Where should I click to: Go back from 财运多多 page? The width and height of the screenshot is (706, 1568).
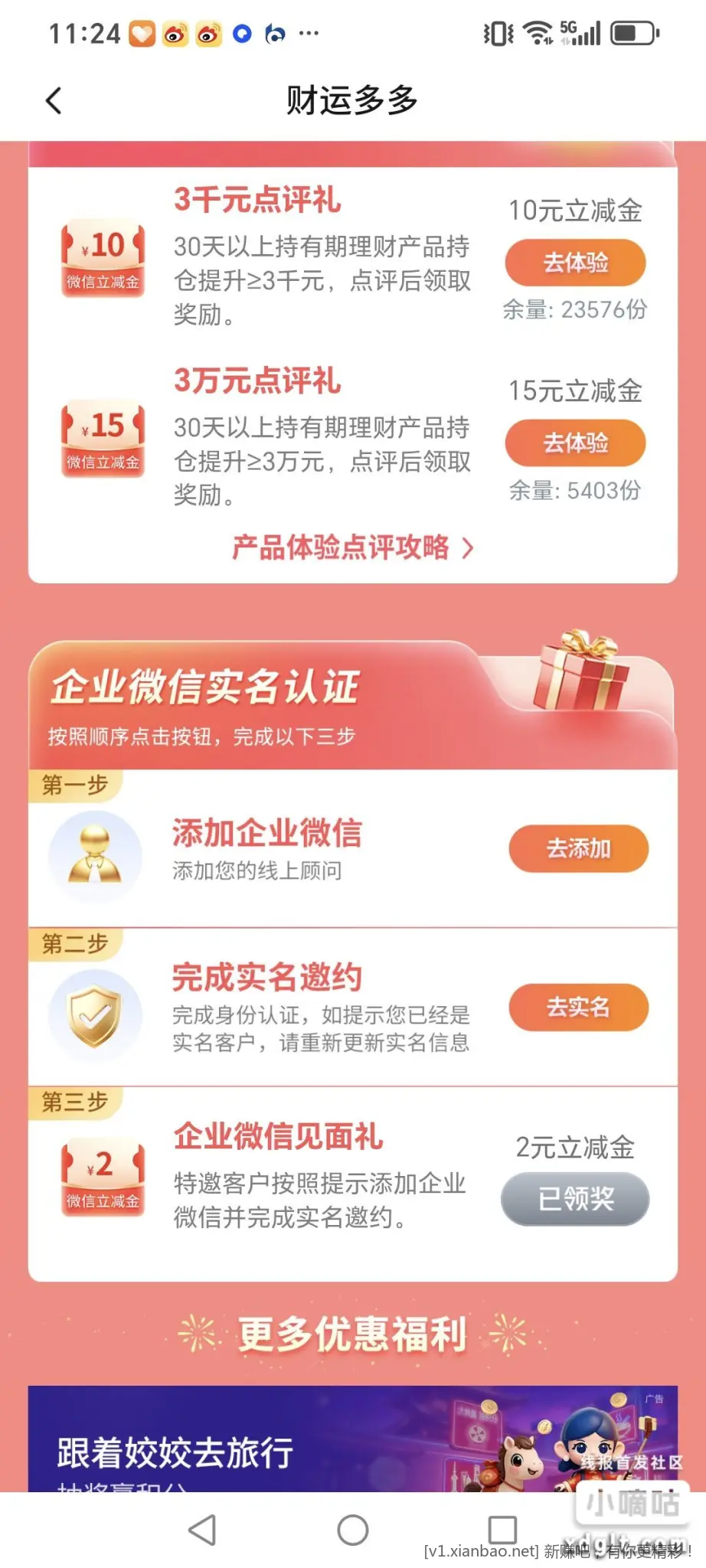[x=54, y=100]
